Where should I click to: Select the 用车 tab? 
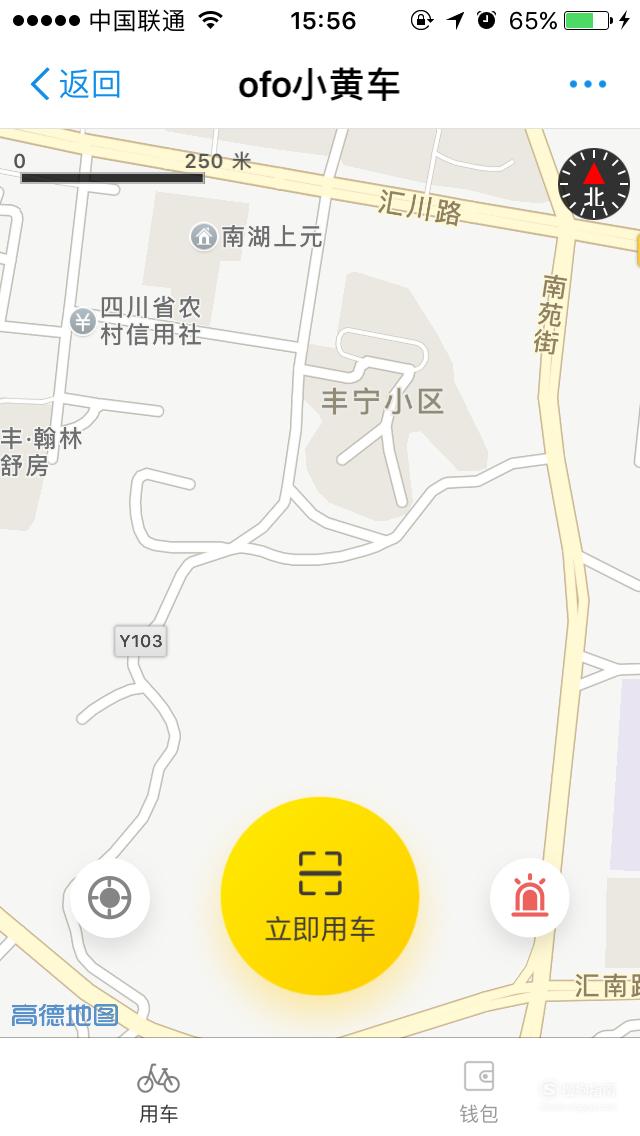(x=159, y=1092)
